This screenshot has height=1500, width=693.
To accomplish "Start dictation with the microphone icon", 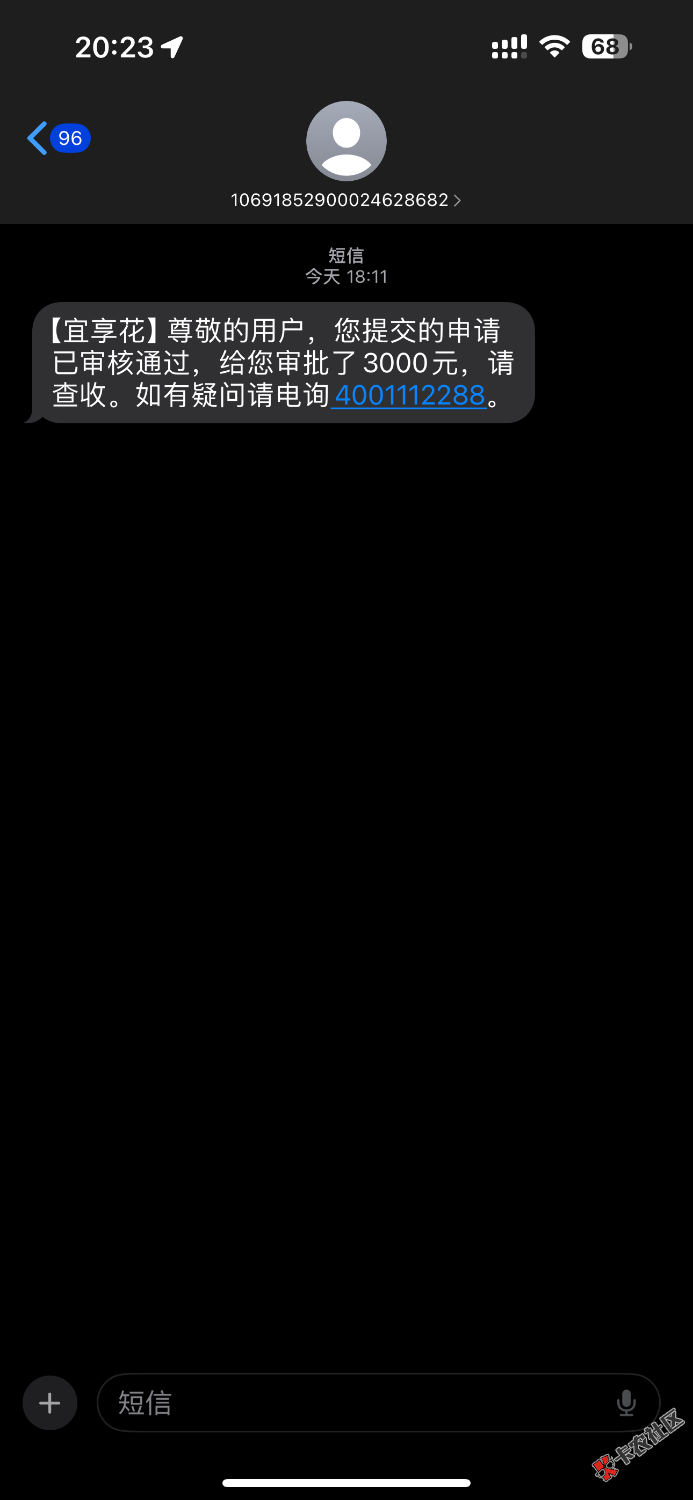I will point(626,1403).
